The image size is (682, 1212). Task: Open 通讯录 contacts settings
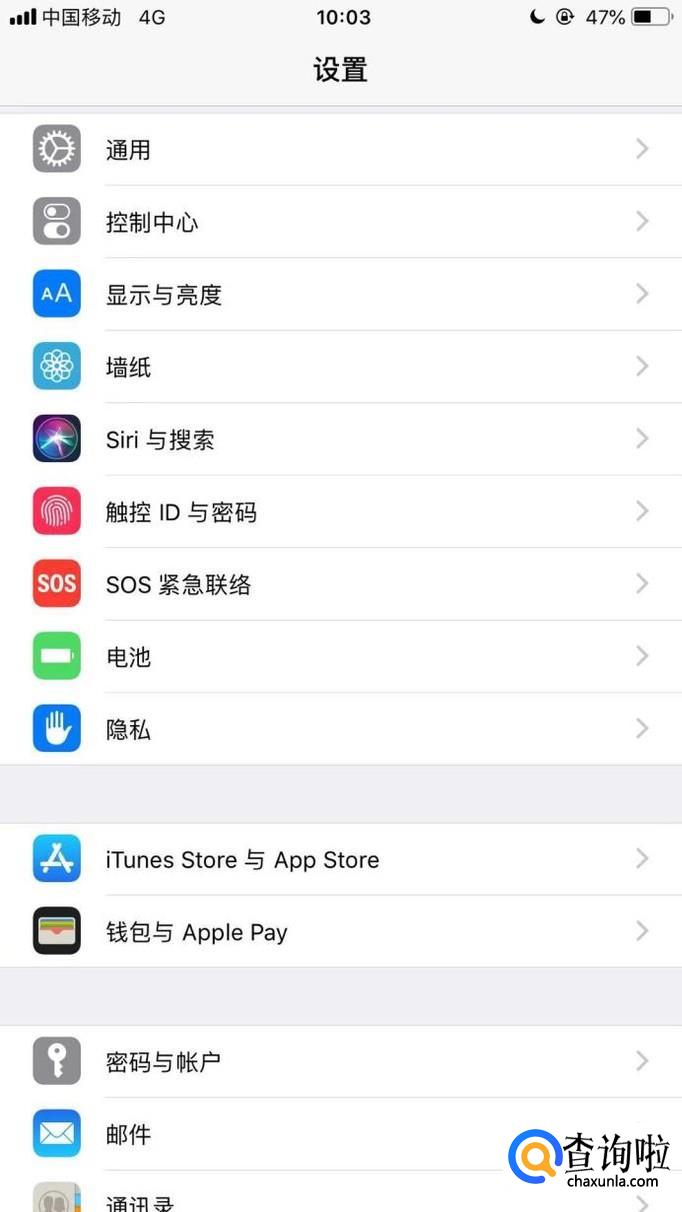(300, 1200)
